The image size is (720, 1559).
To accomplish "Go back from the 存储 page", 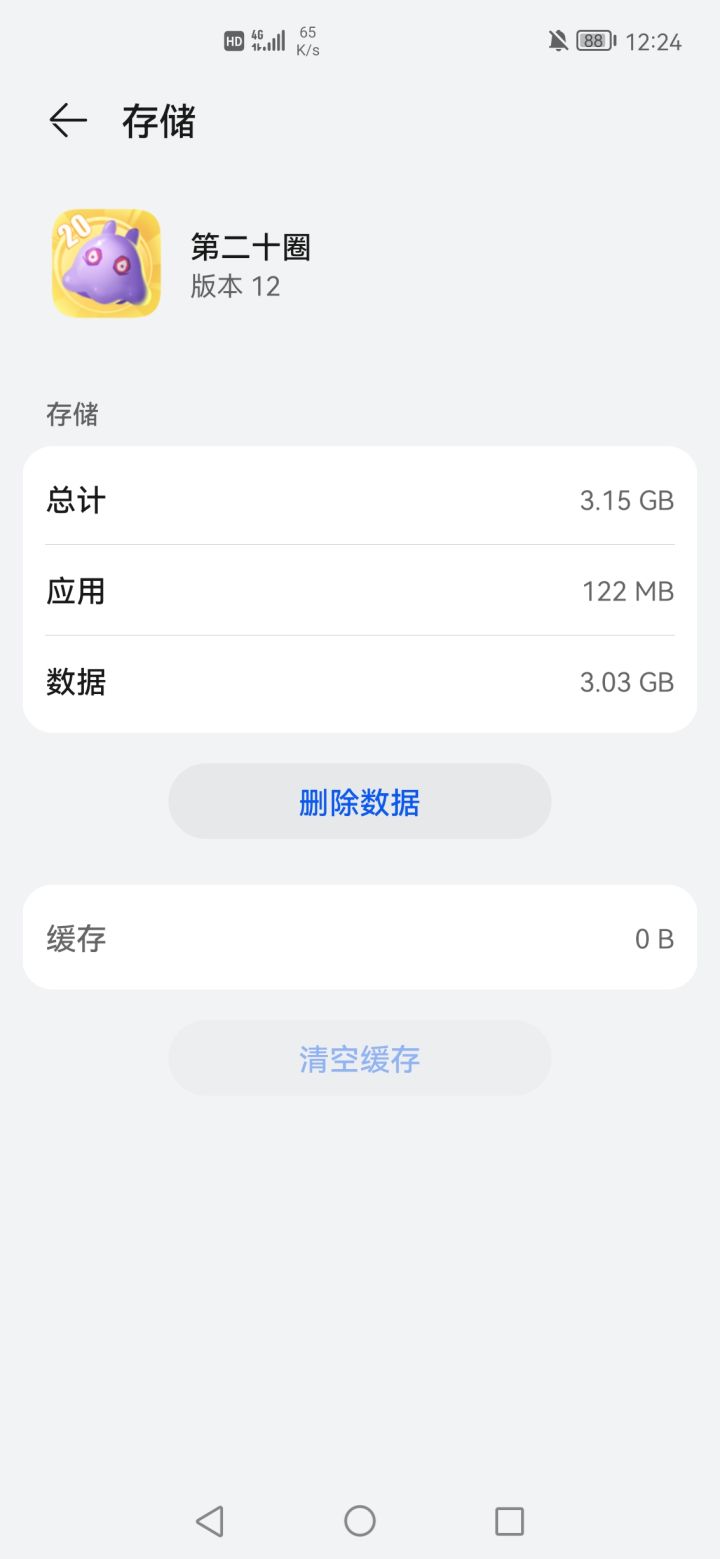I will pyautogui.click(x=68, y=121).
